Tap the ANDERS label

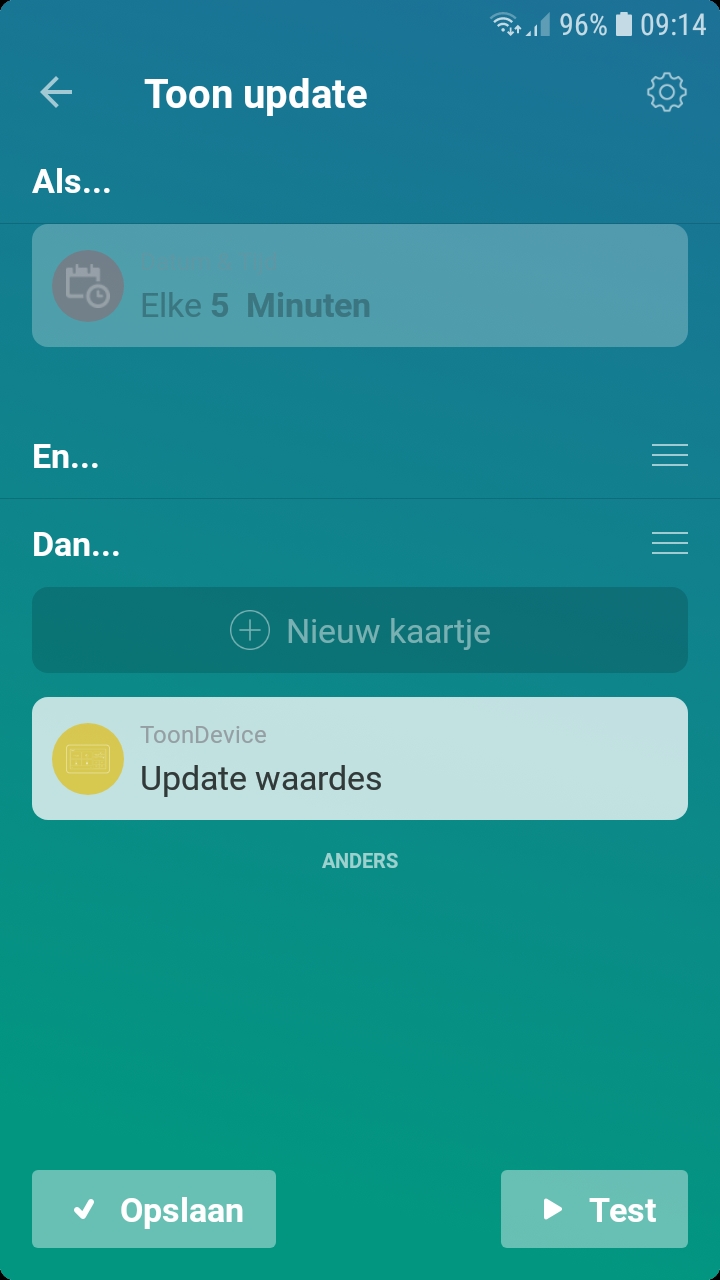[360, 861]
